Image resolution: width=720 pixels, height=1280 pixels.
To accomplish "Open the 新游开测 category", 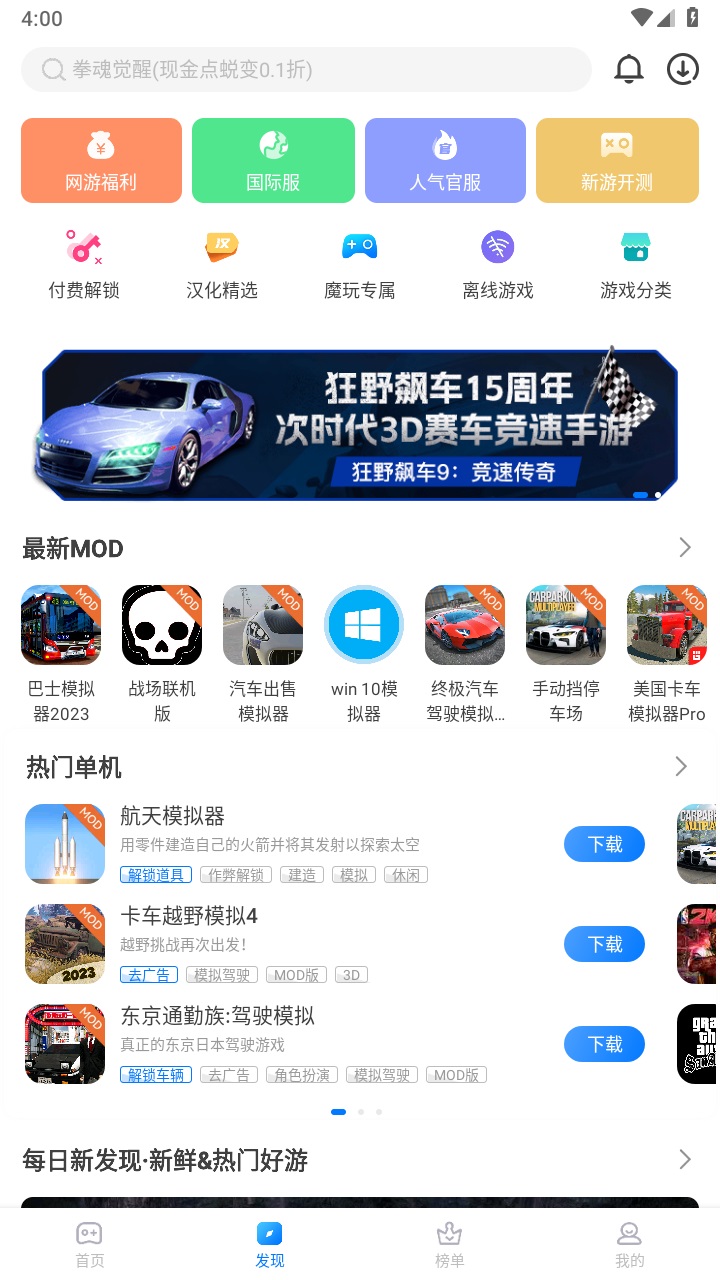I will click(617, 161).
